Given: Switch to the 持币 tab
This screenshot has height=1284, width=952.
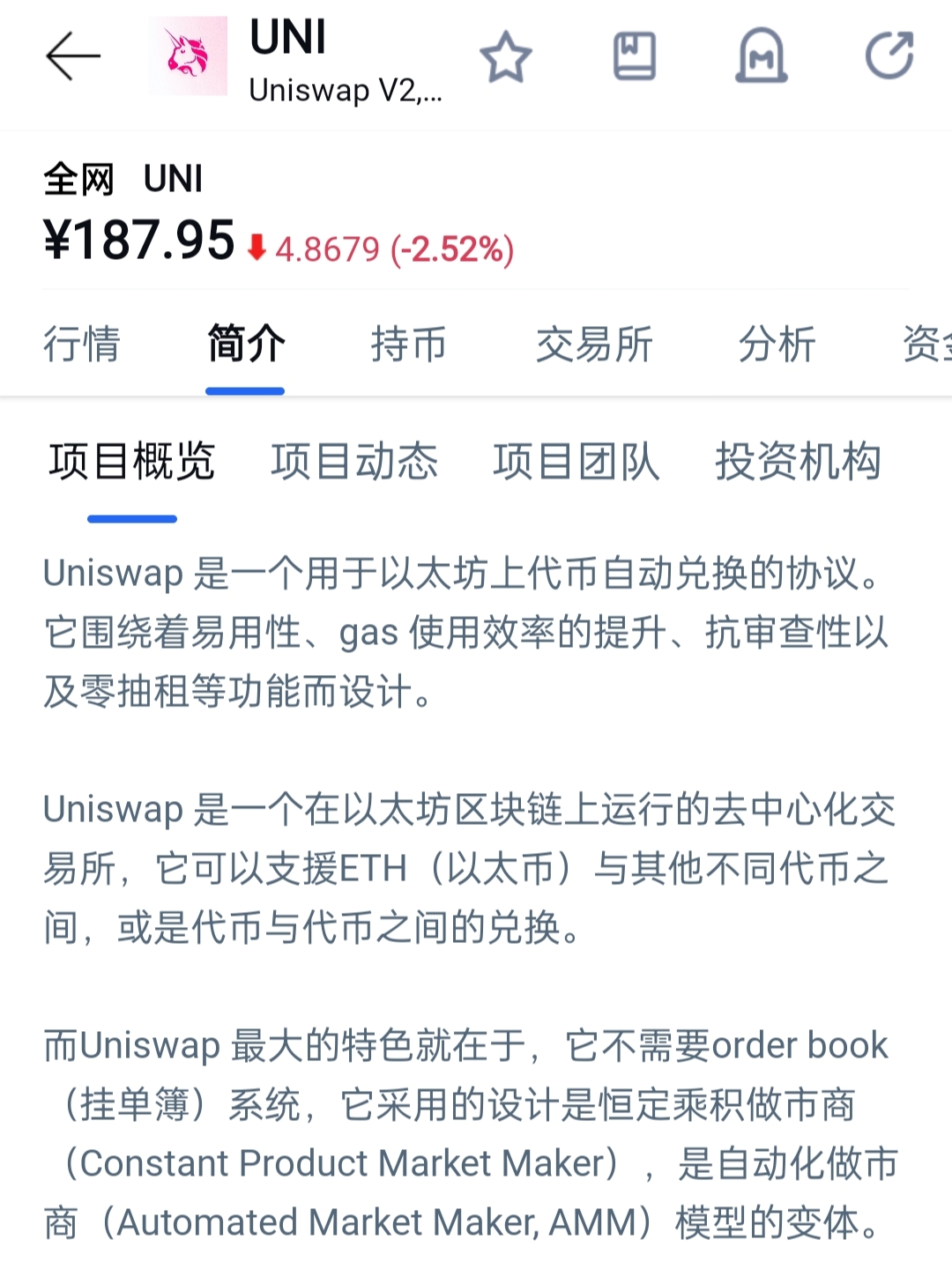Looking at the screenshot, I should pyautogui.click(x=408, y=344).
